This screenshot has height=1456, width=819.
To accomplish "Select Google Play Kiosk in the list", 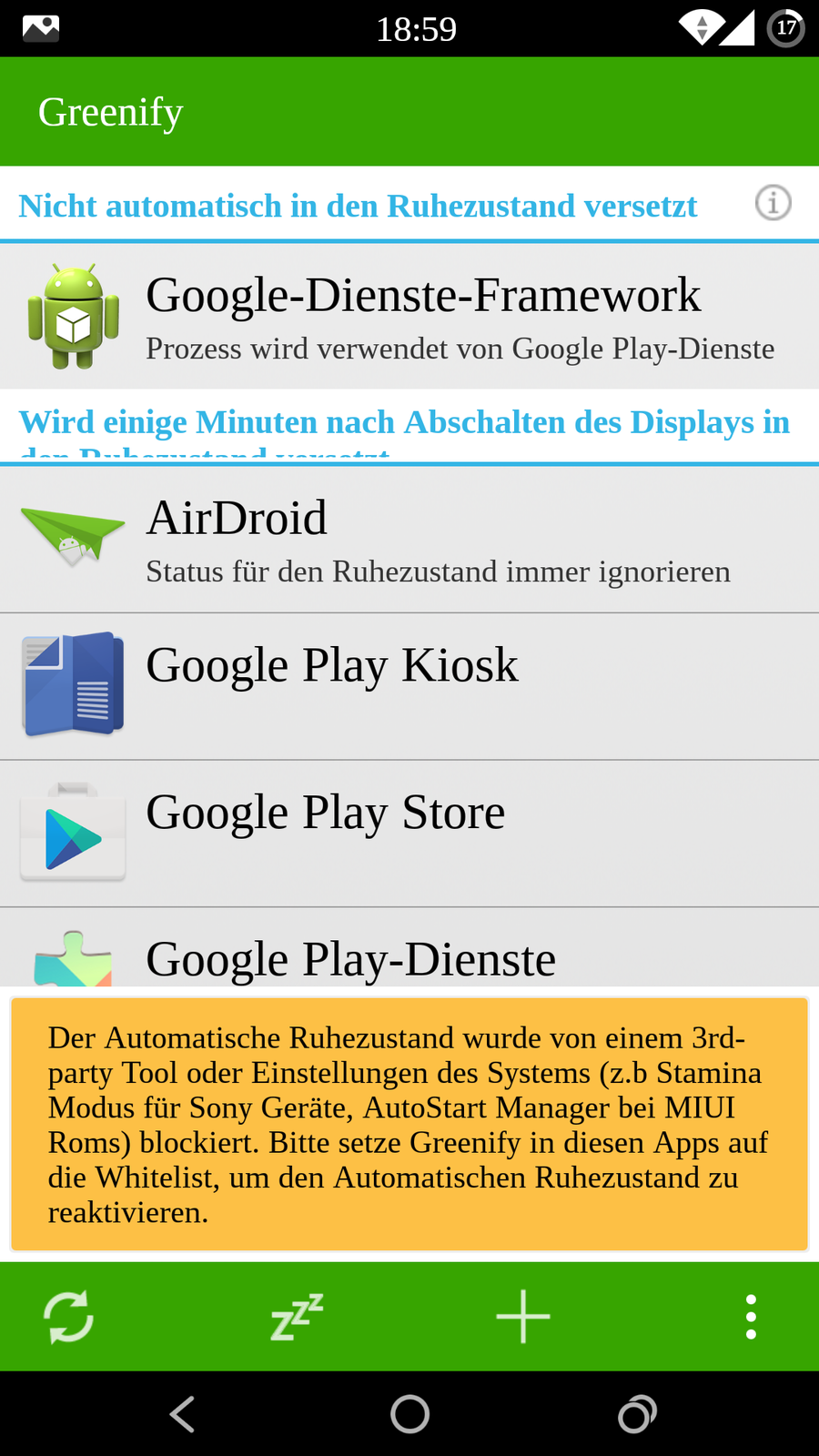I will coord(409,686).
